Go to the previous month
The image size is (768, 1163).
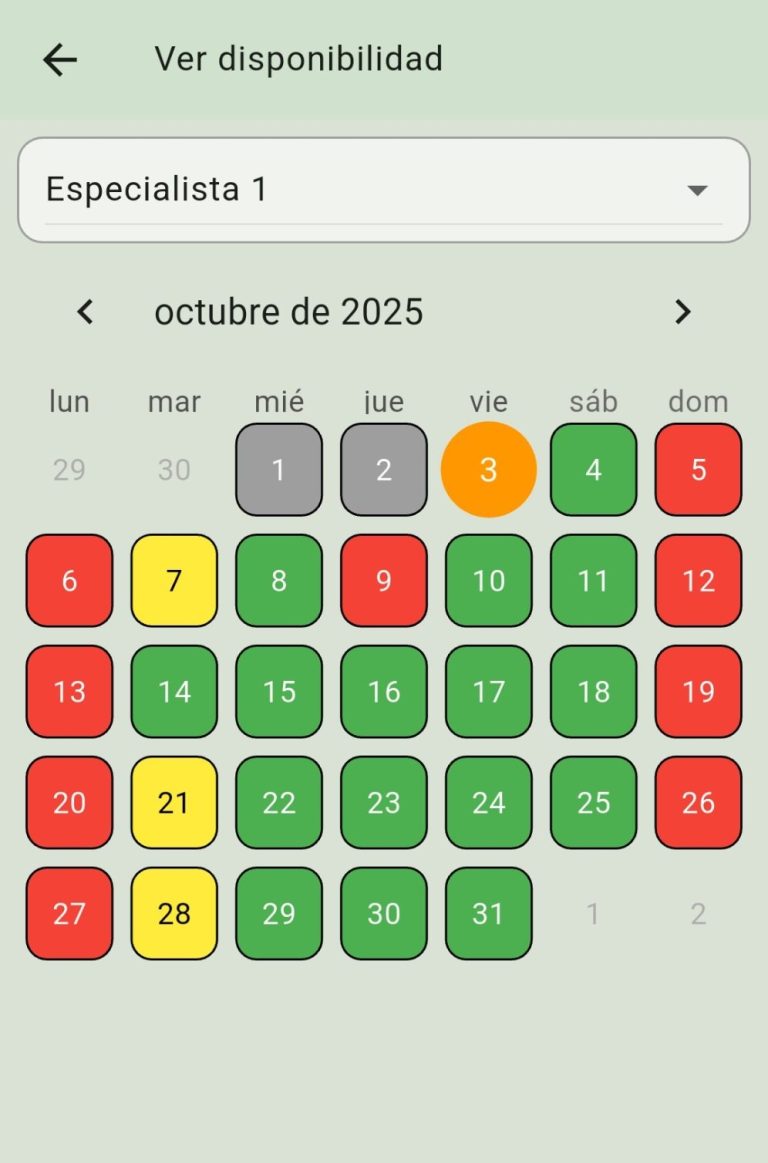pyautogui.click(x=86, y=312)
